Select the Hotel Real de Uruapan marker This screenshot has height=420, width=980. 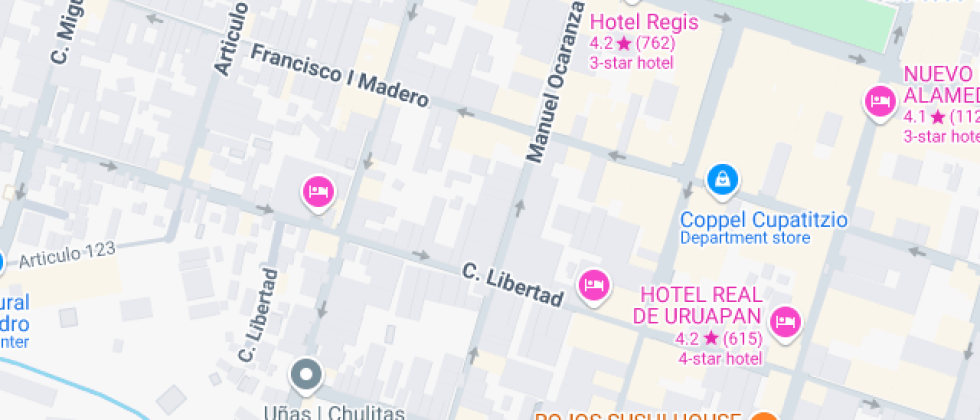[x=786, y=322]
